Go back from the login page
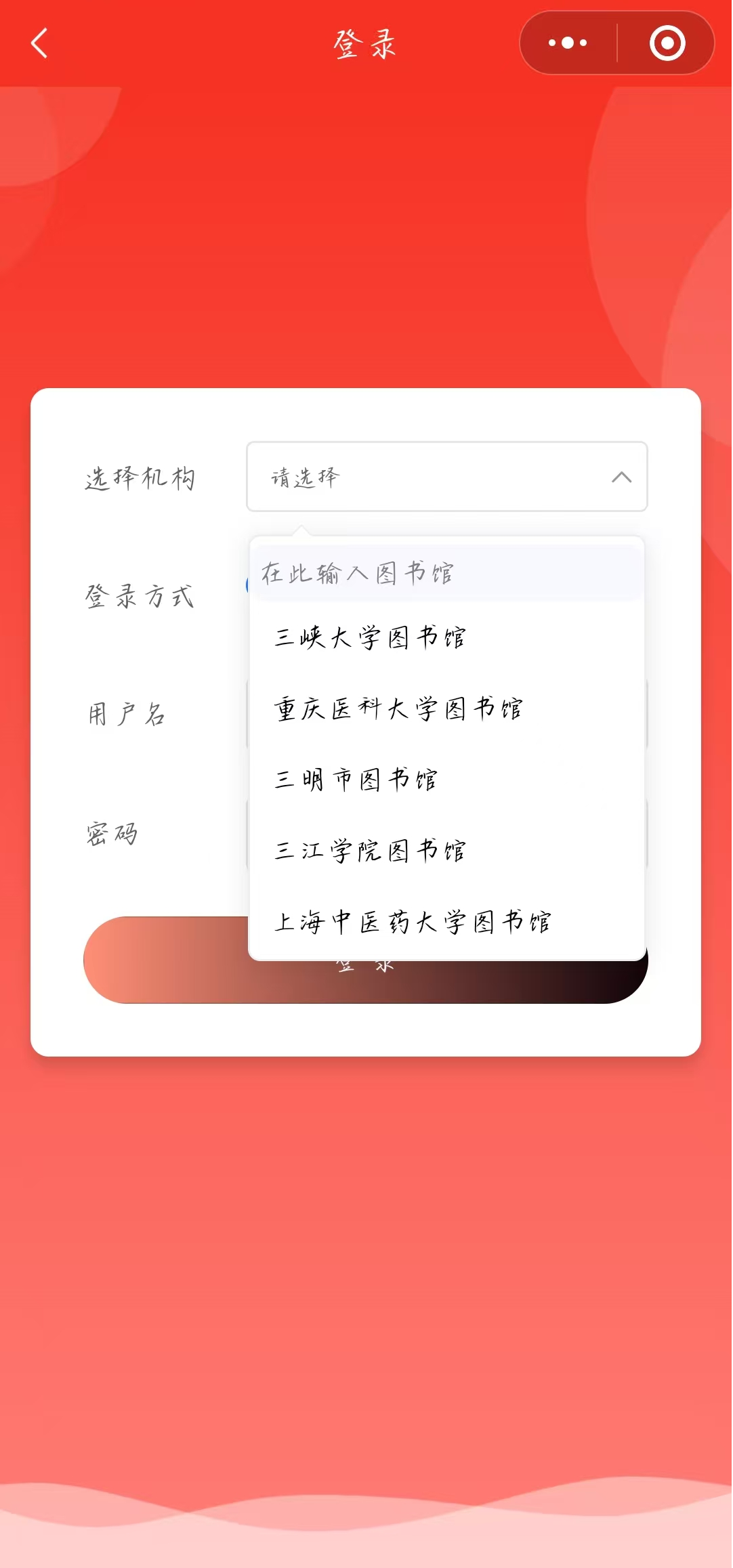 (x=39, y=43)
